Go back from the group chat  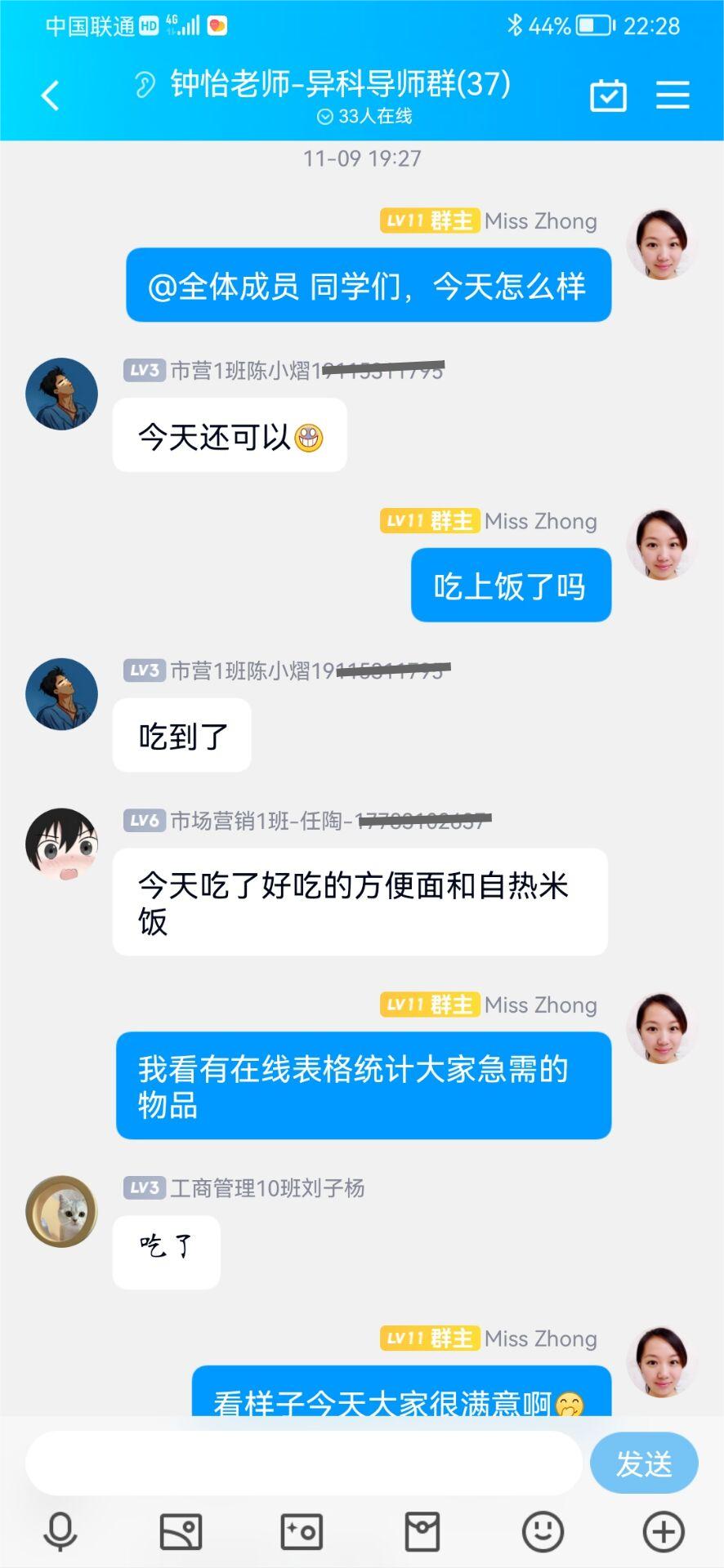[51, 96]
